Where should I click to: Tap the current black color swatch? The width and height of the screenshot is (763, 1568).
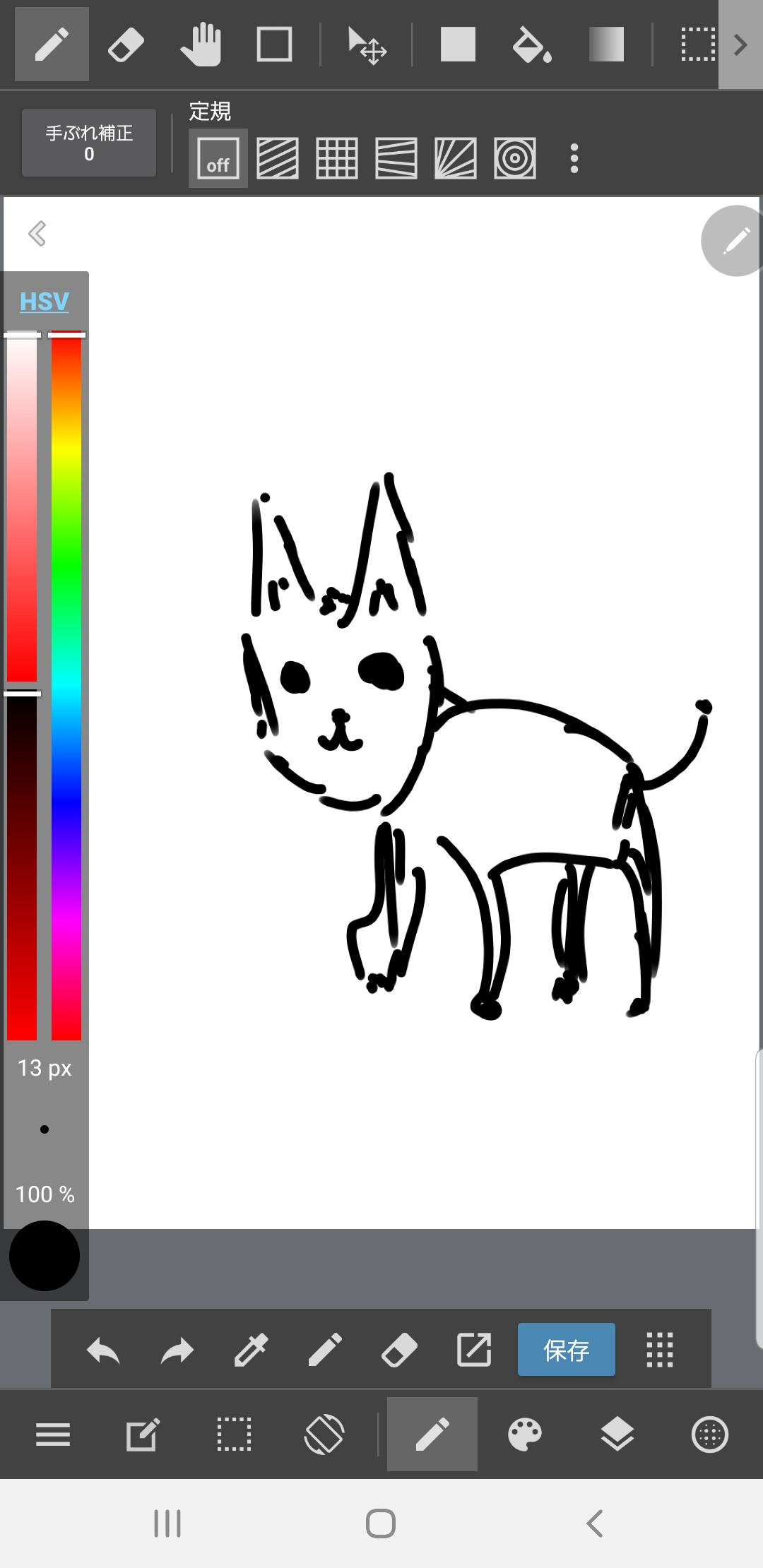click(x=45, y=1256)
